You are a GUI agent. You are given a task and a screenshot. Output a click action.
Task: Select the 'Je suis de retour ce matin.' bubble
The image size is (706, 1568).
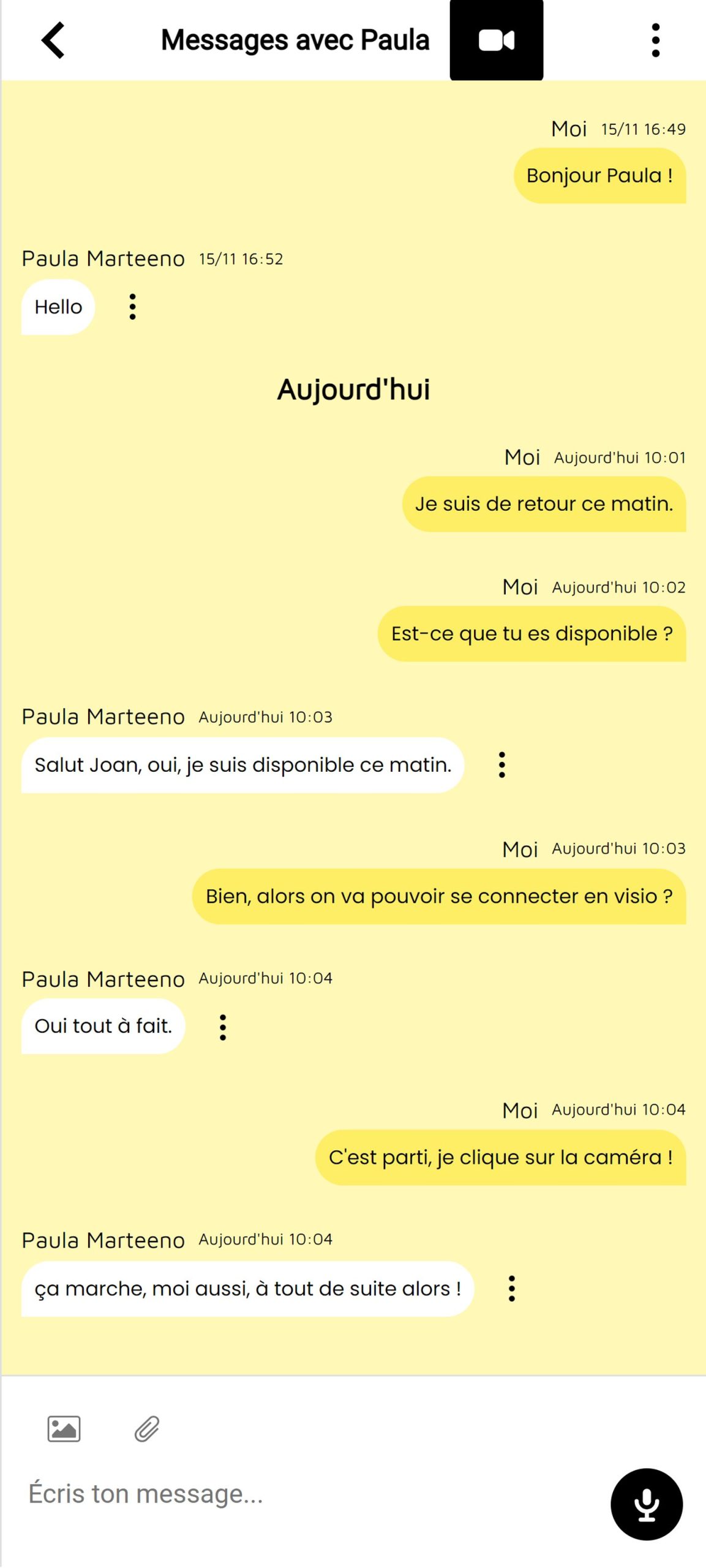click(x=544, y=504)
